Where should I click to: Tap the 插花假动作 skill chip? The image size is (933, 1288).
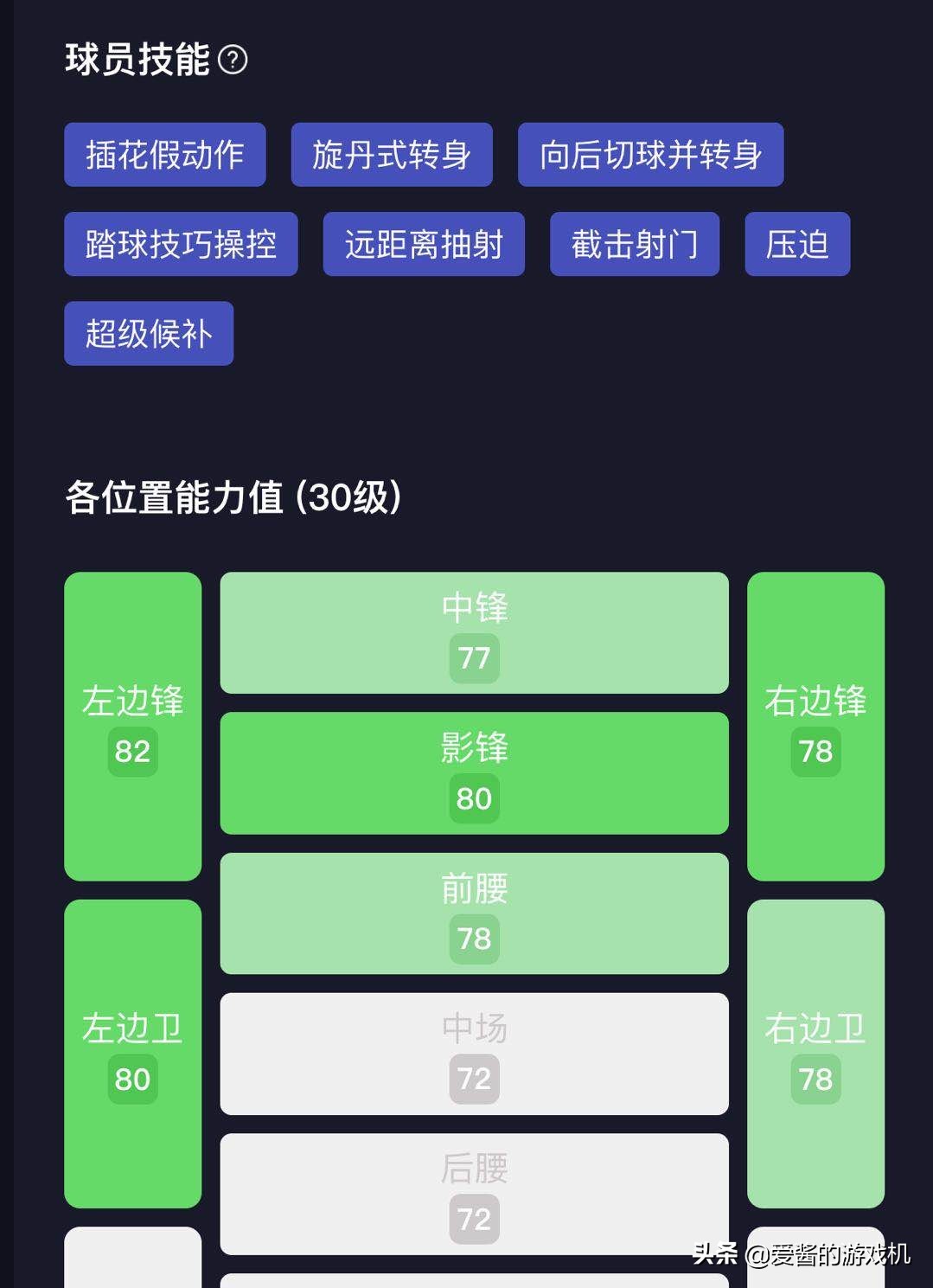pyautogui.click(x=164, y=155)
